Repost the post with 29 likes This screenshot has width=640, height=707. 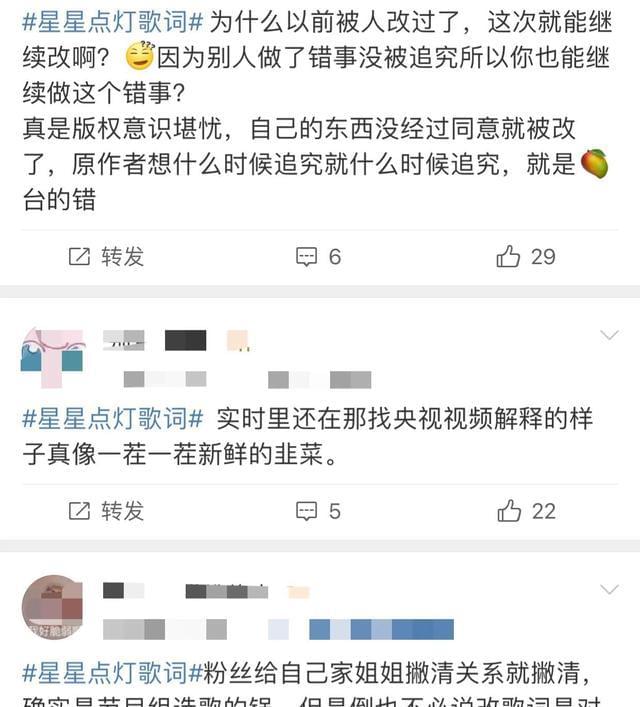click(105, 257)
